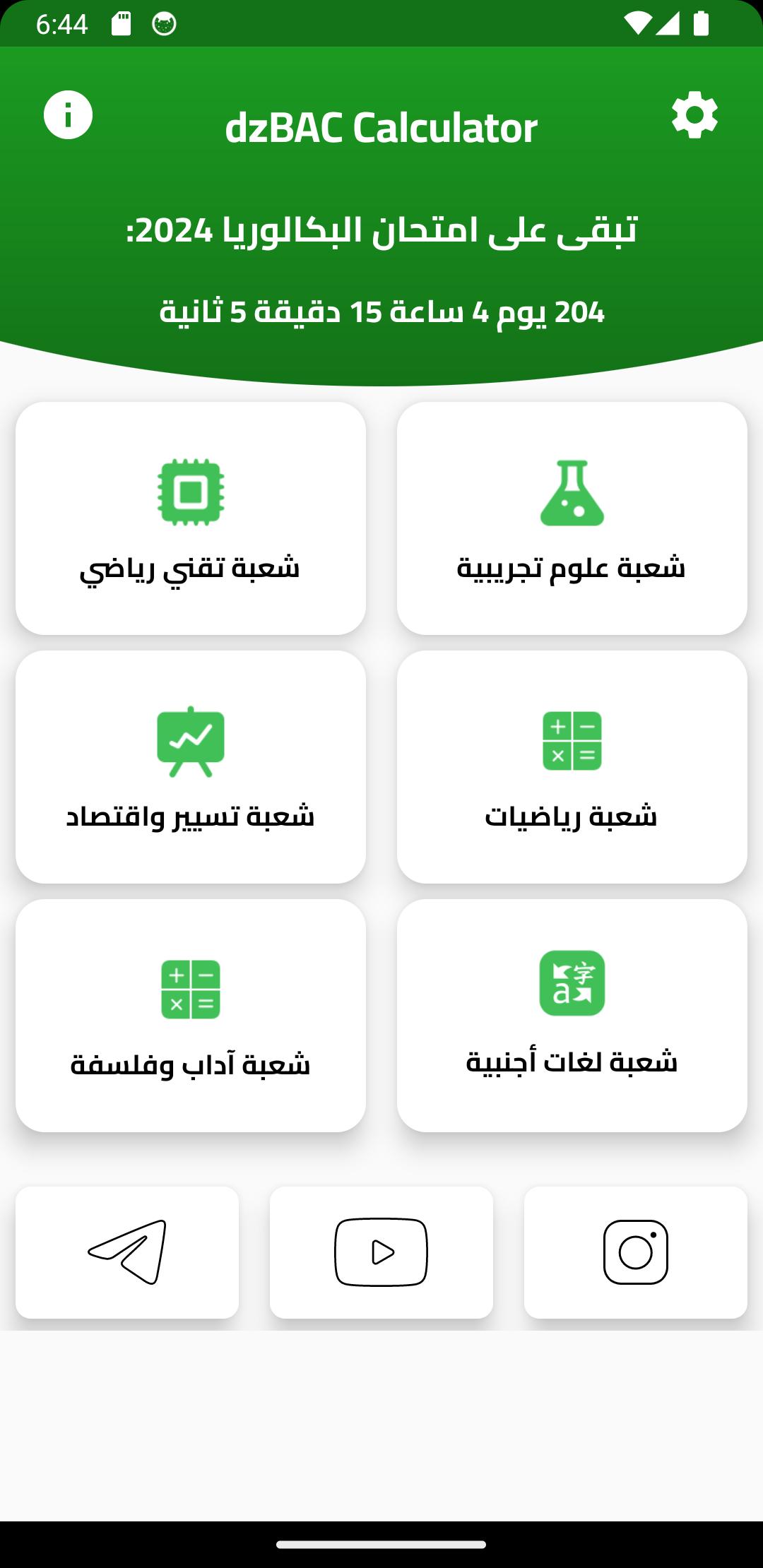This screenshot has height=1568, width=763.
Task: Select the شعبة لغات أجنبية card
Action: 572,1016
